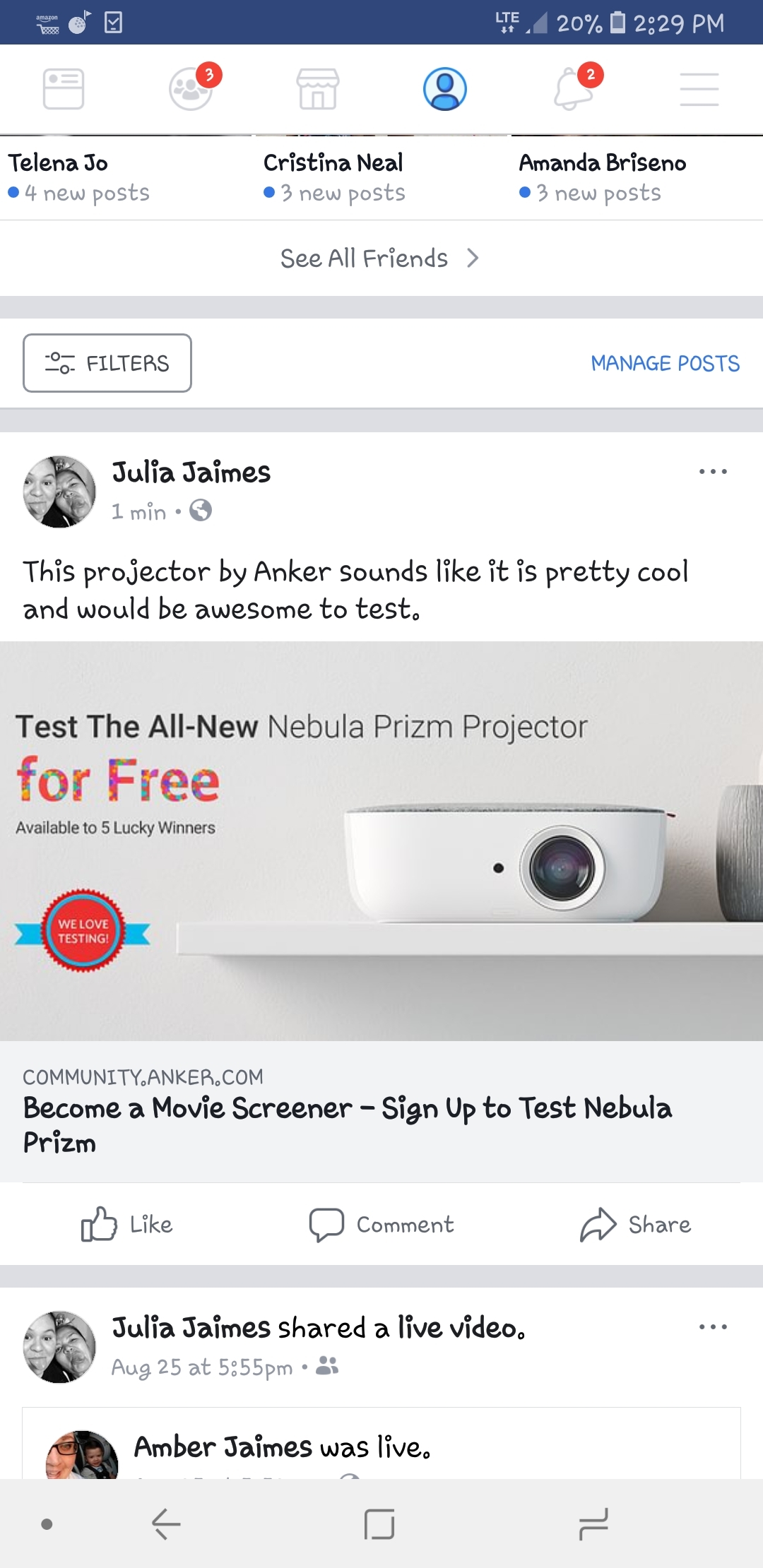Open options menu on live video post

tap(713, 1326)
